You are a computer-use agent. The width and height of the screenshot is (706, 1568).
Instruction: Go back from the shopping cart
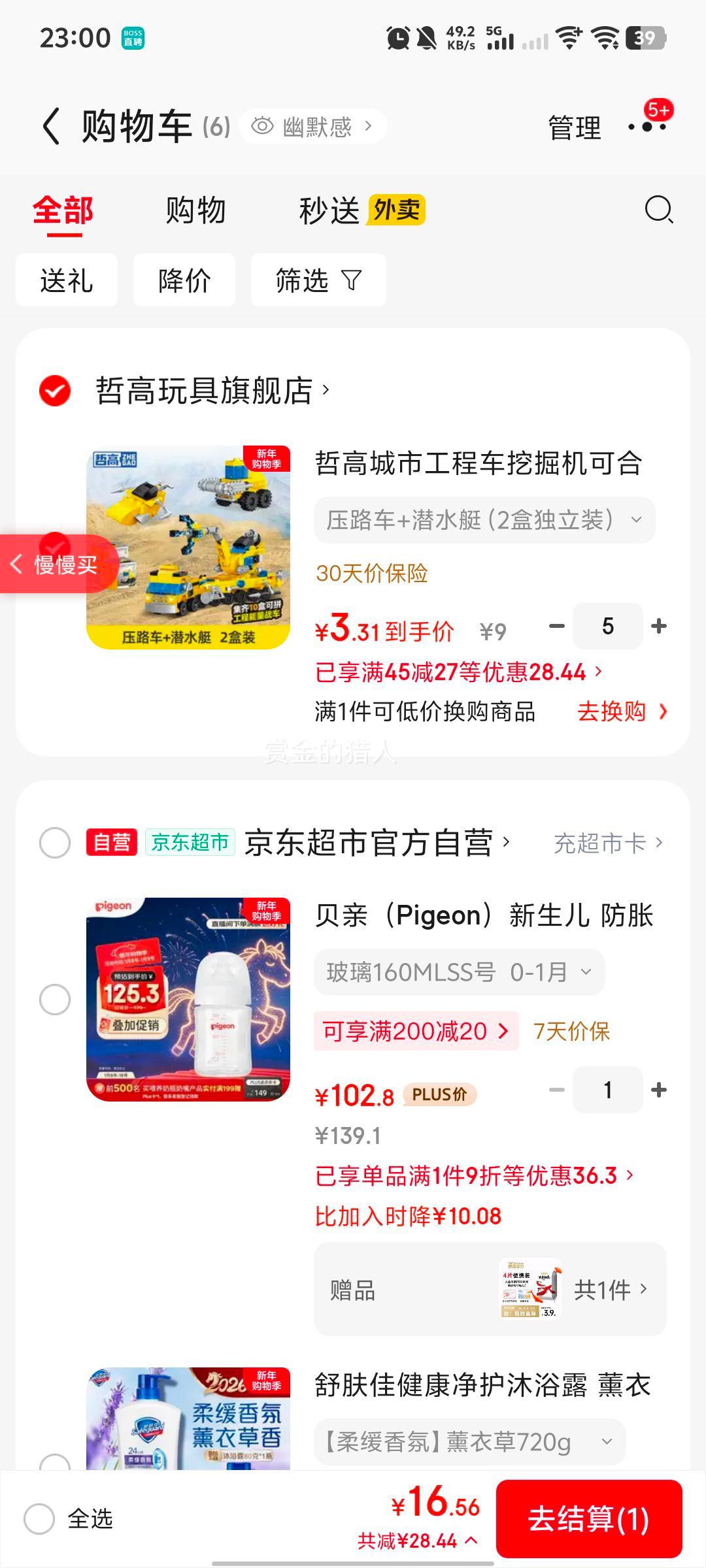(x=51, y=127)
